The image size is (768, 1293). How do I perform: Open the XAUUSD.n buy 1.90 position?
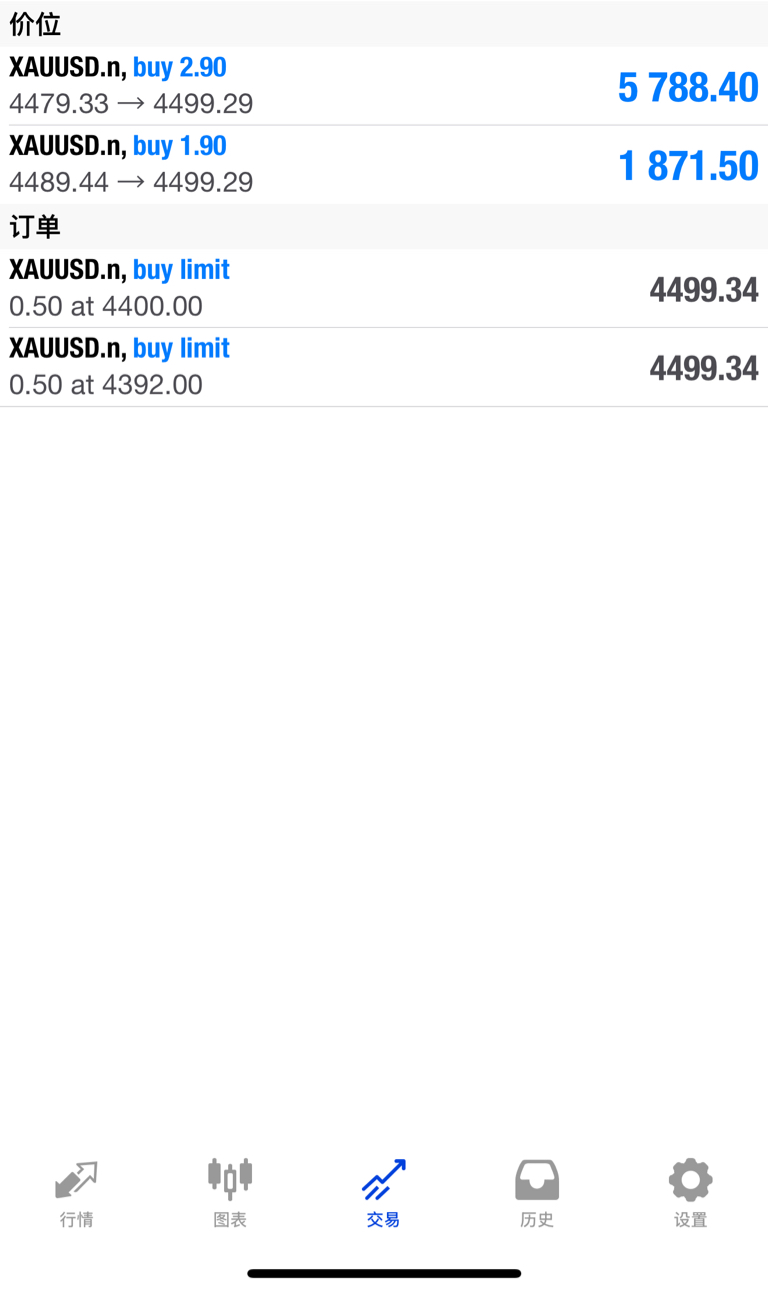[384, 164]
